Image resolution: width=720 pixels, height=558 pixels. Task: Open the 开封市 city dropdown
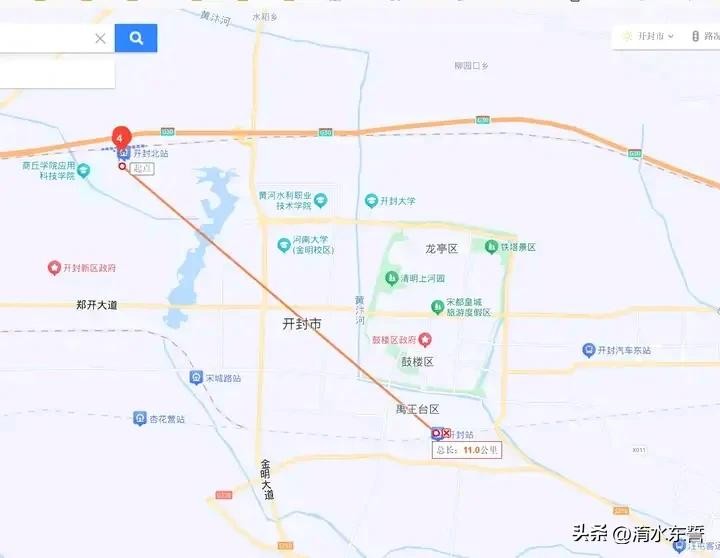tap(648, 36)
